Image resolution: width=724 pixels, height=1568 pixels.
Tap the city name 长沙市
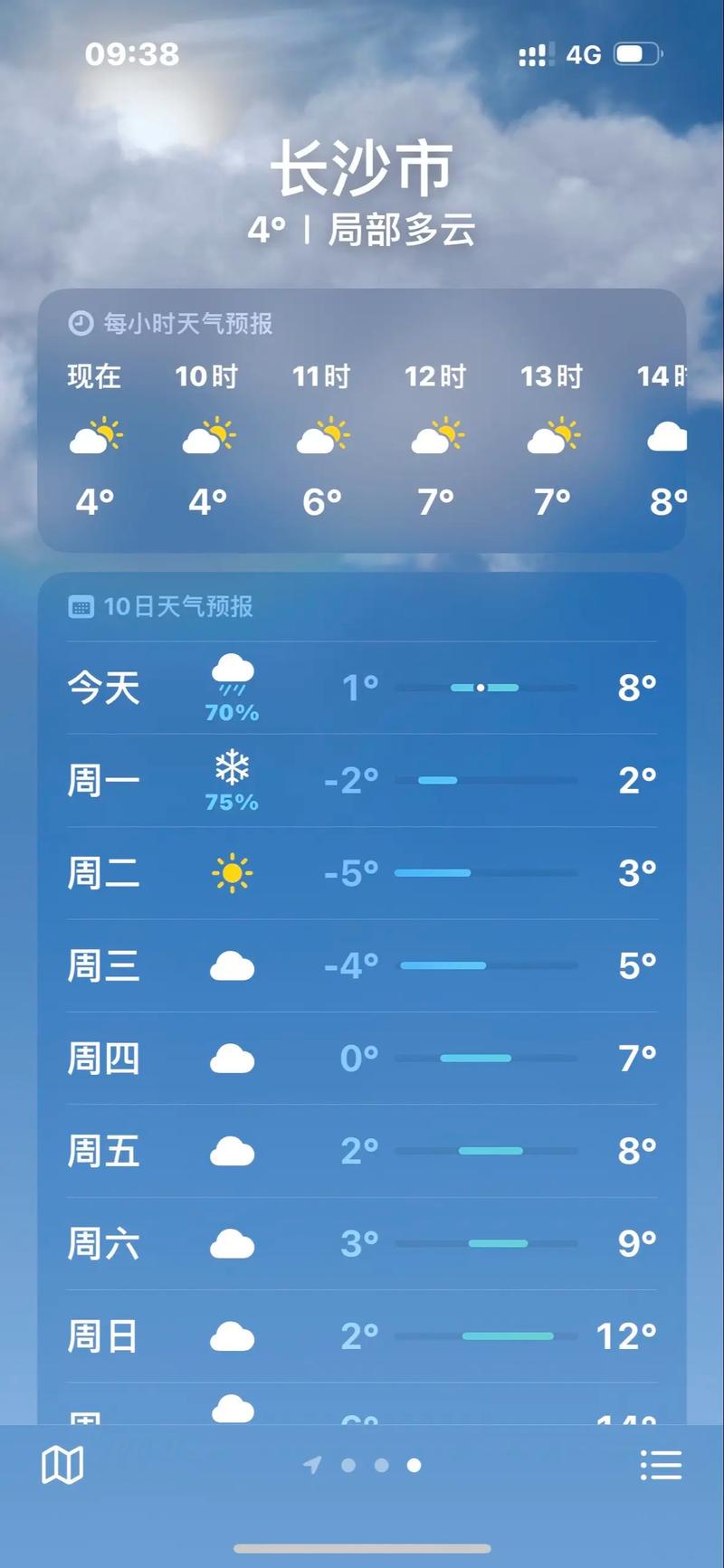pos(362,167)
